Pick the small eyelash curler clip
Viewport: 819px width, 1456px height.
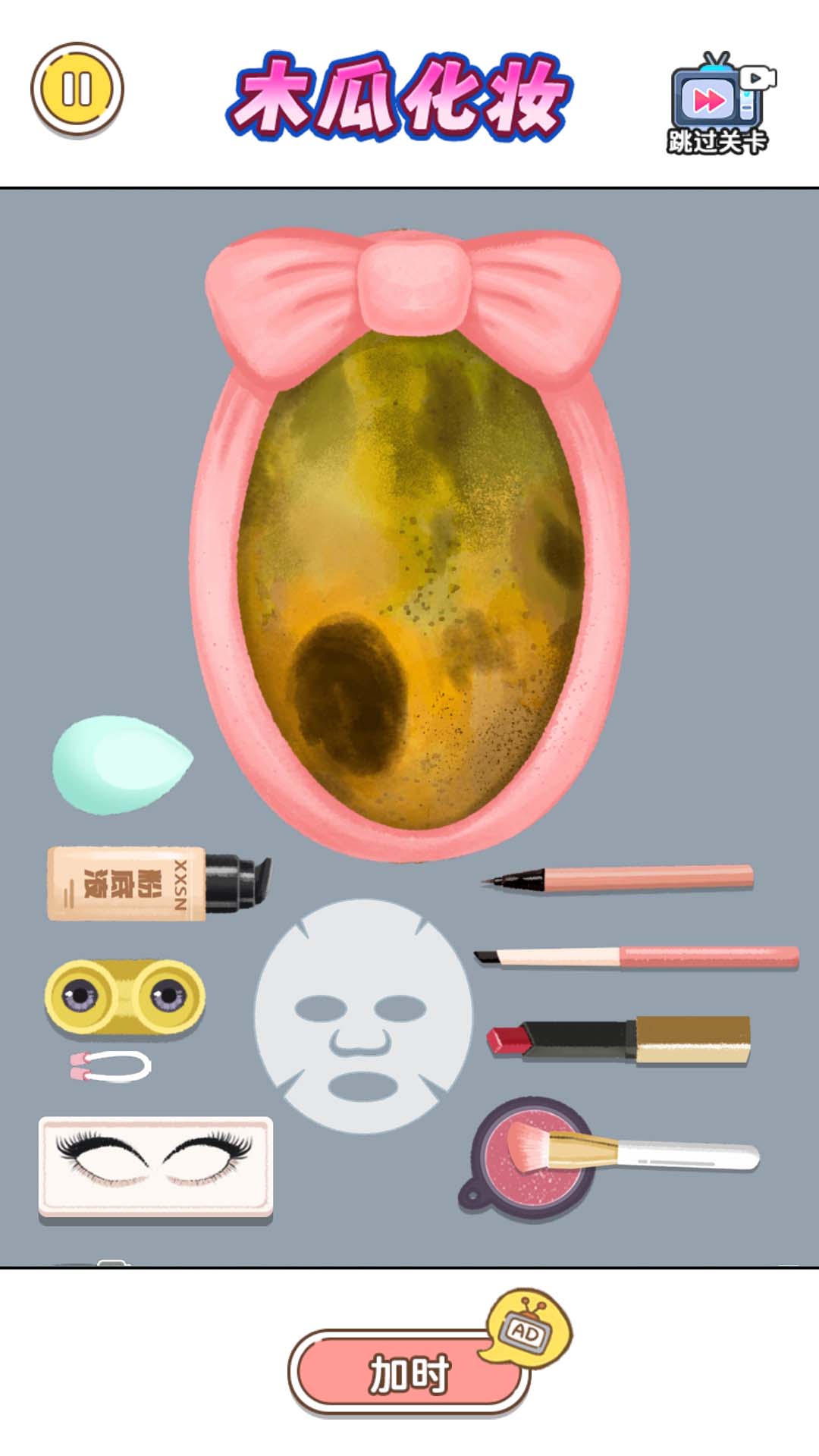coord(111,1066)
